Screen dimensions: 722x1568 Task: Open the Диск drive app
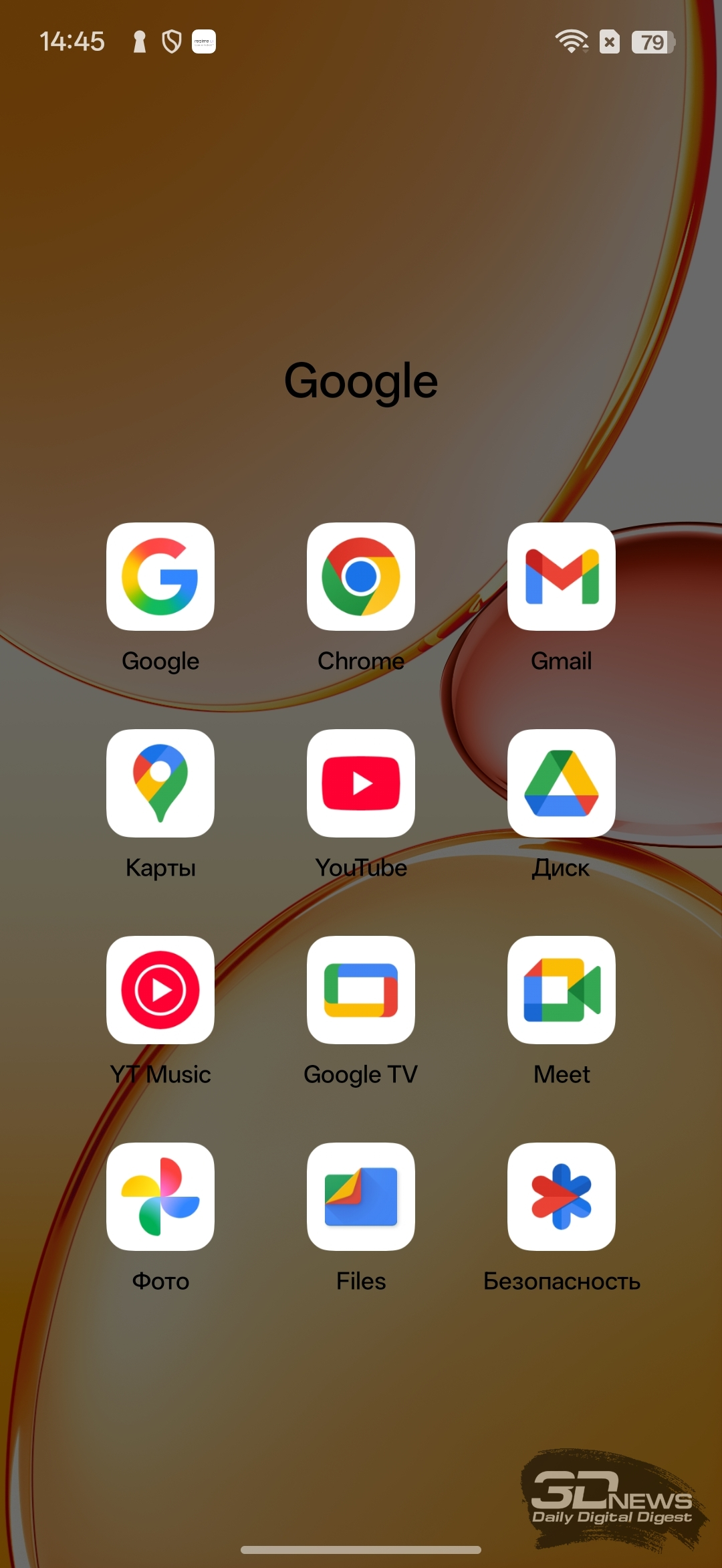(562, 783)
